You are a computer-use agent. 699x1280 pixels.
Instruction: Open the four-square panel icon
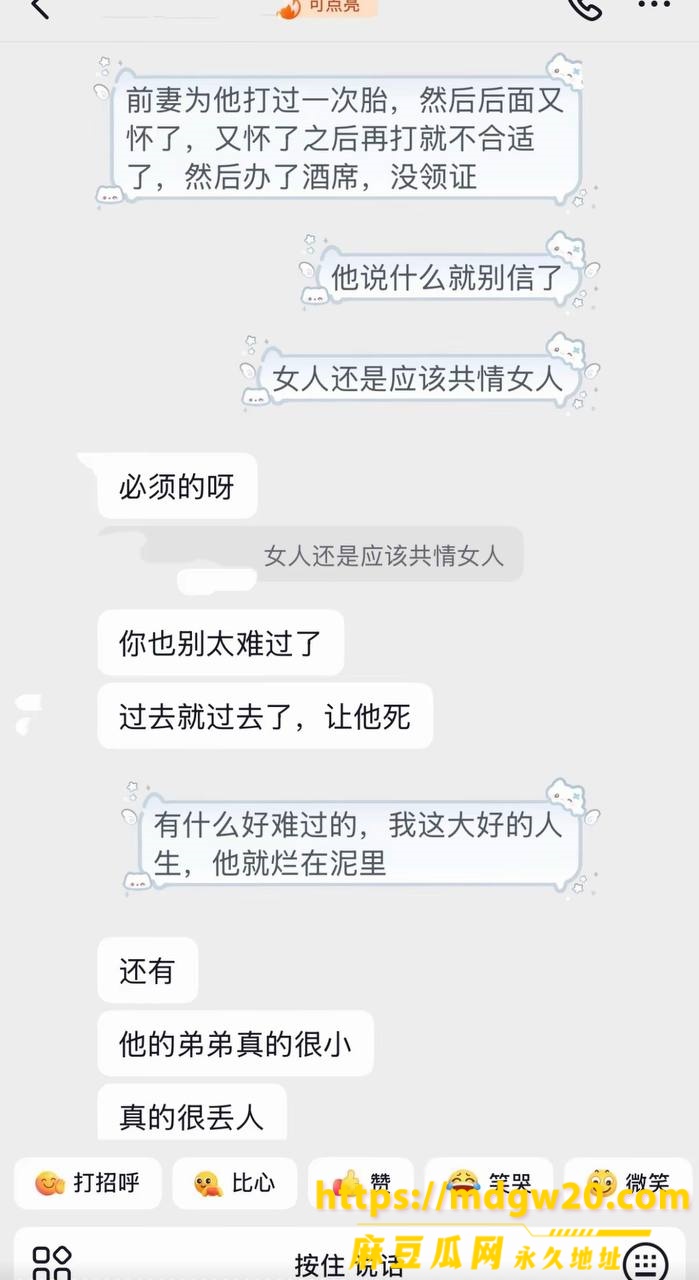52,1262
